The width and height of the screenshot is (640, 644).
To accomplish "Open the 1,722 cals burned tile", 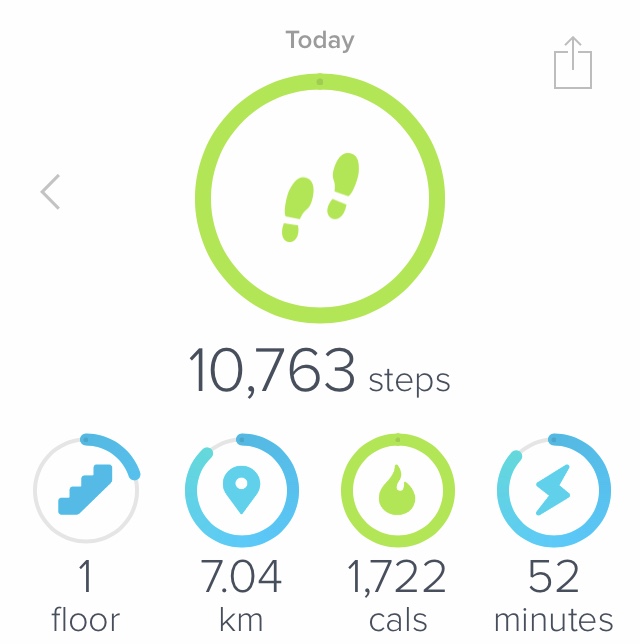I will [x=398, y=492].
